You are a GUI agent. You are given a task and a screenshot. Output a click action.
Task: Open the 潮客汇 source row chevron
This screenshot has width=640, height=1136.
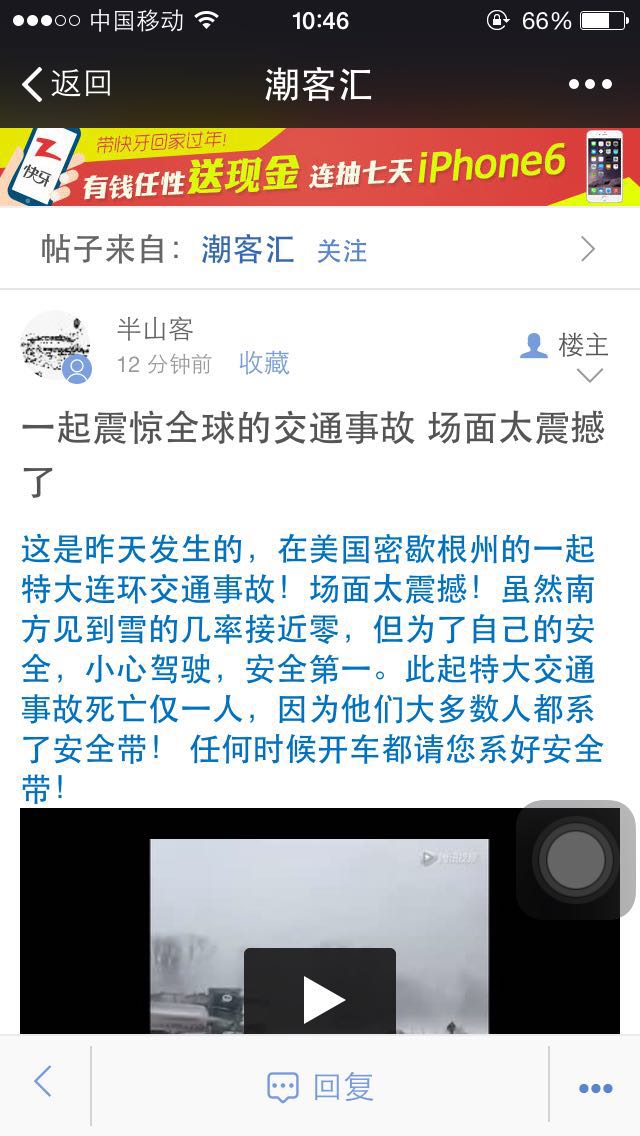click(x=588, y=249)
